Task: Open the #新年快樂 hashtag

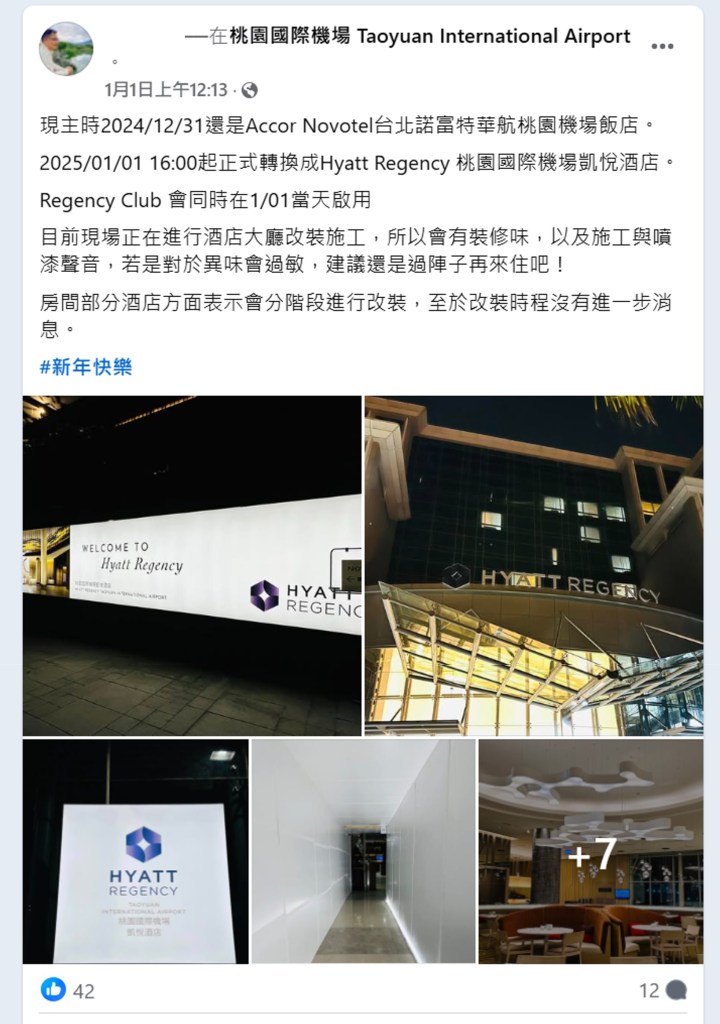Action: [x=86, y=367]
